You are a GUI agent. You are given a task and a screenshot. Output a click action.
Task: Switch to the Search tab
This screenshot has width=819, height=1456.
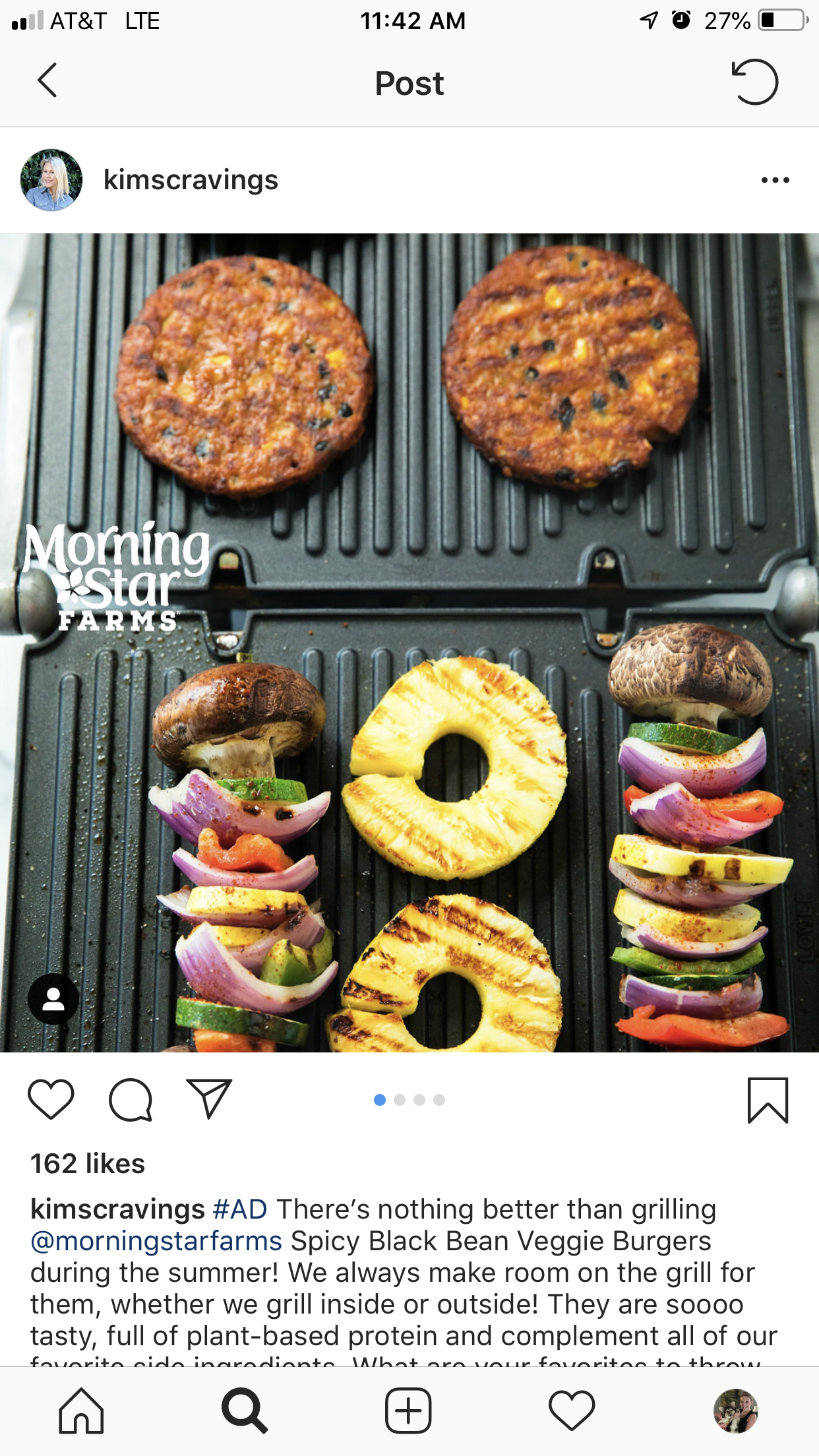(245, 1411)
